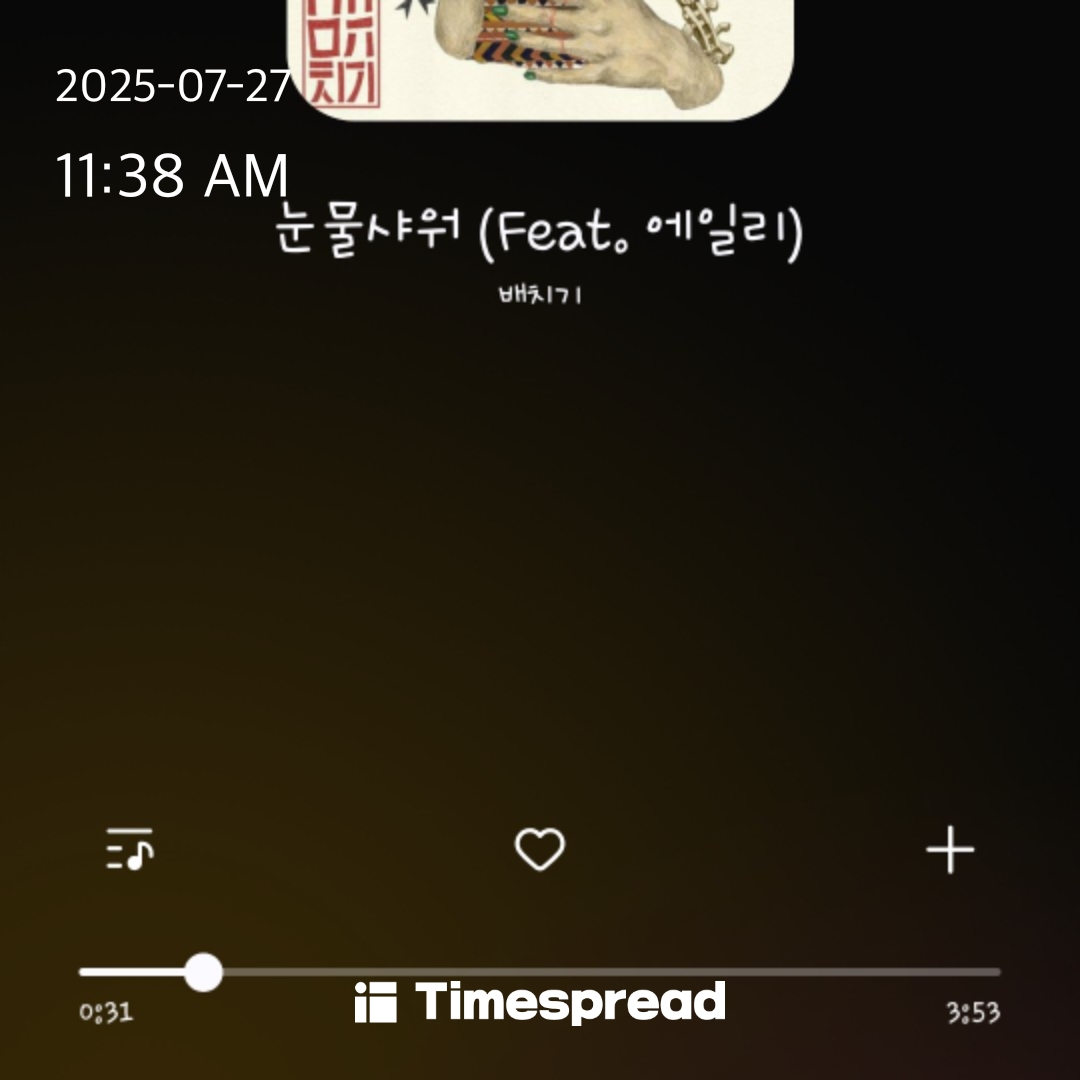Like the song 눈물샤워 with the heart

[540, 850]
